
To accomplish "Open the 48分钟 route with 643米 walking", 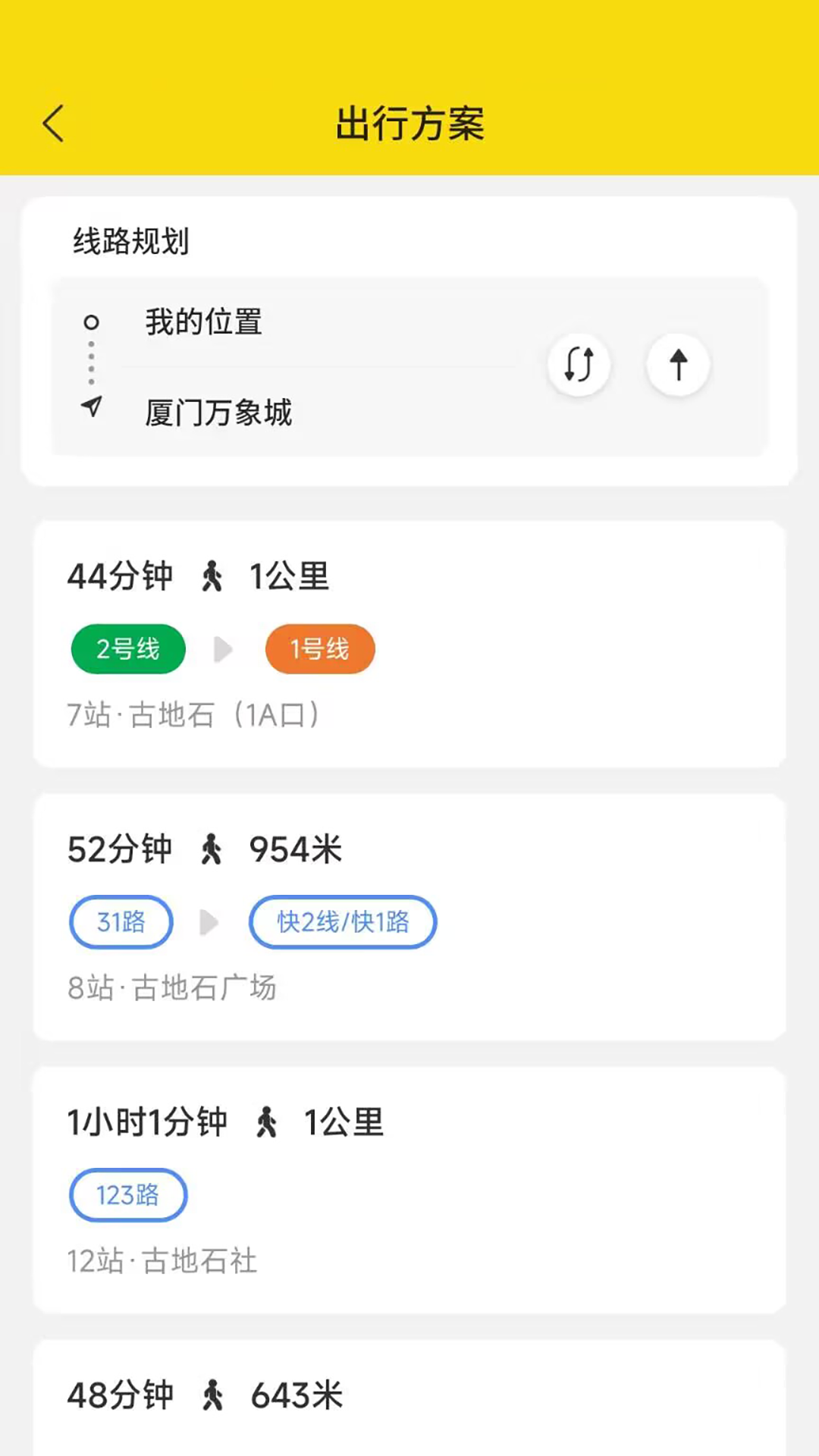I will point(409,1398).
